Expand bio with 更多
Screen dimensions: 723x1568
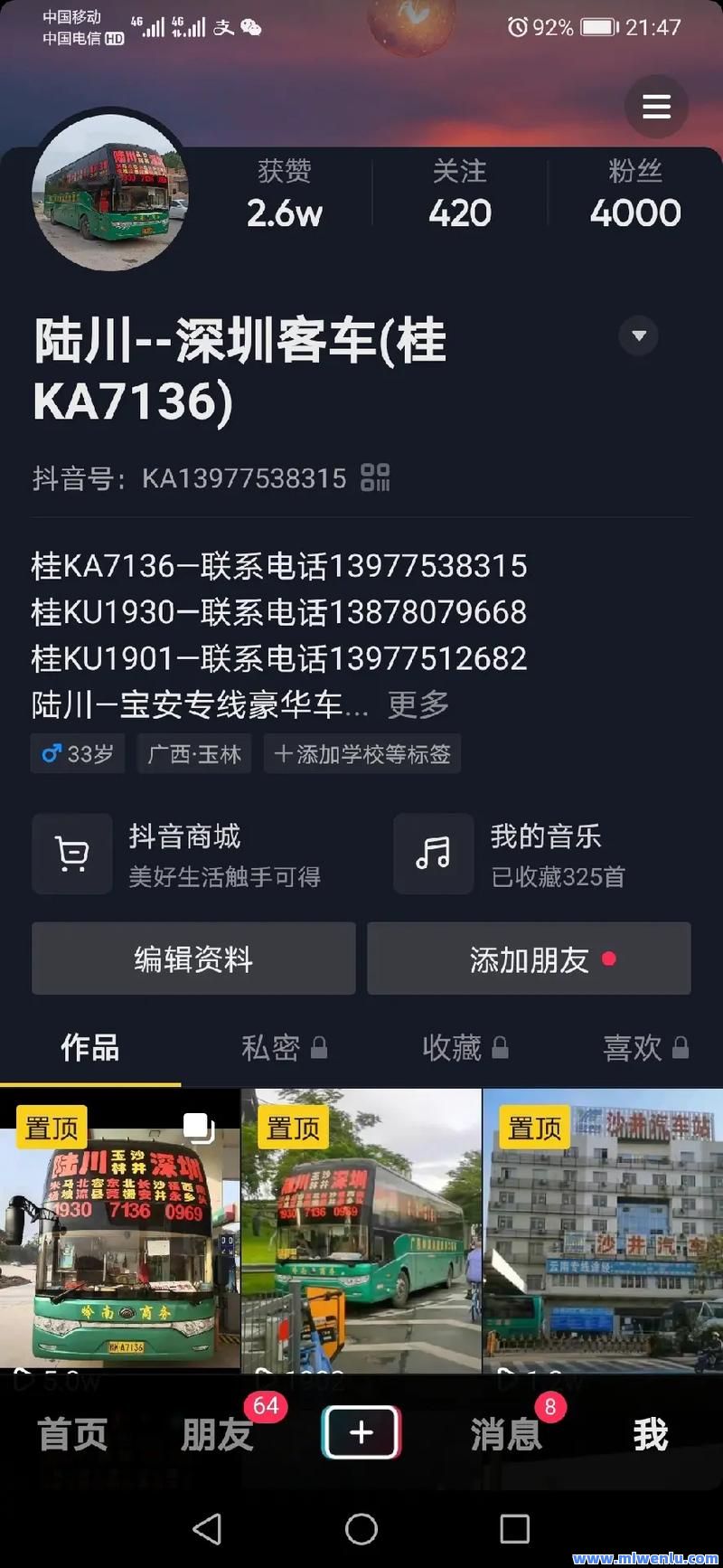pos(418,704)
